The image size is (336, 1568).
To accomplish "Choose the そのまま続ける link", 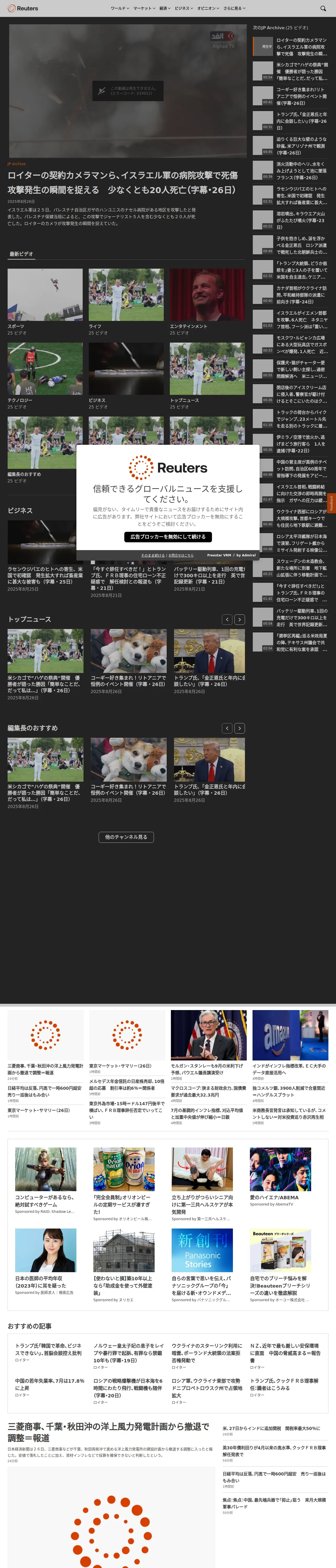I will click(x=153, y=555).
